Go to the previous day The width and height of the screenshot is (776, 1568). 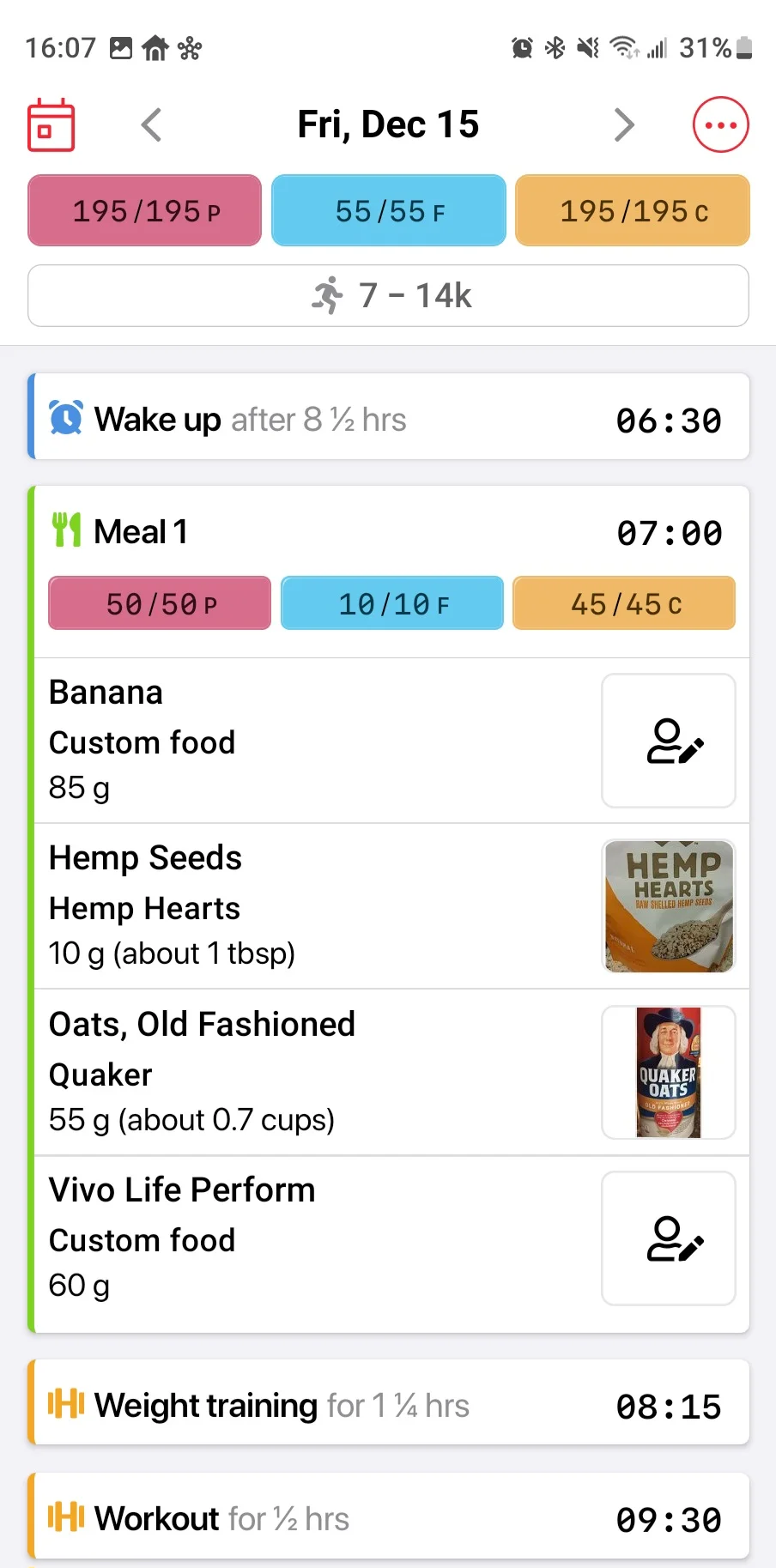click(x=152, y=125)
